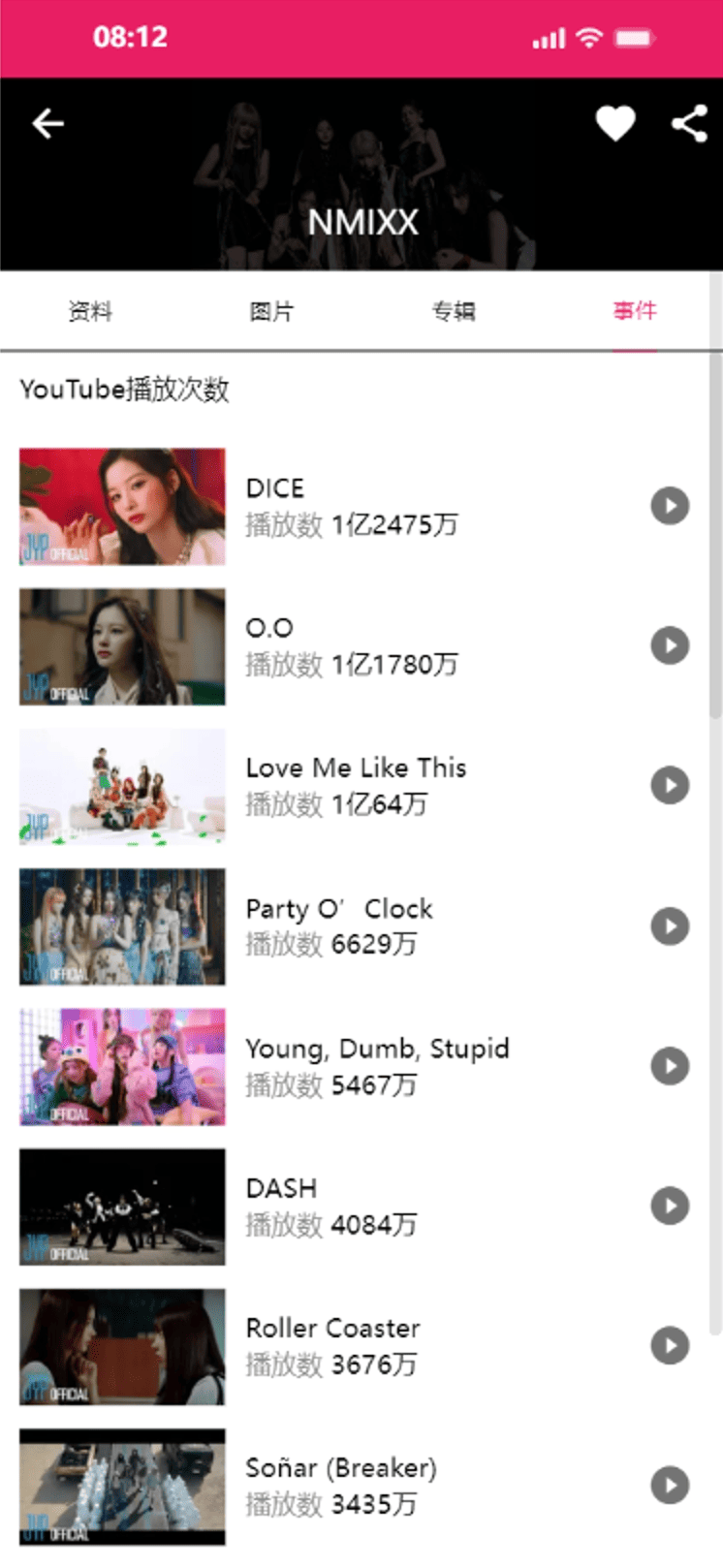Play the O.O video
Viewport: 723px width, 1568px height.
670,645
